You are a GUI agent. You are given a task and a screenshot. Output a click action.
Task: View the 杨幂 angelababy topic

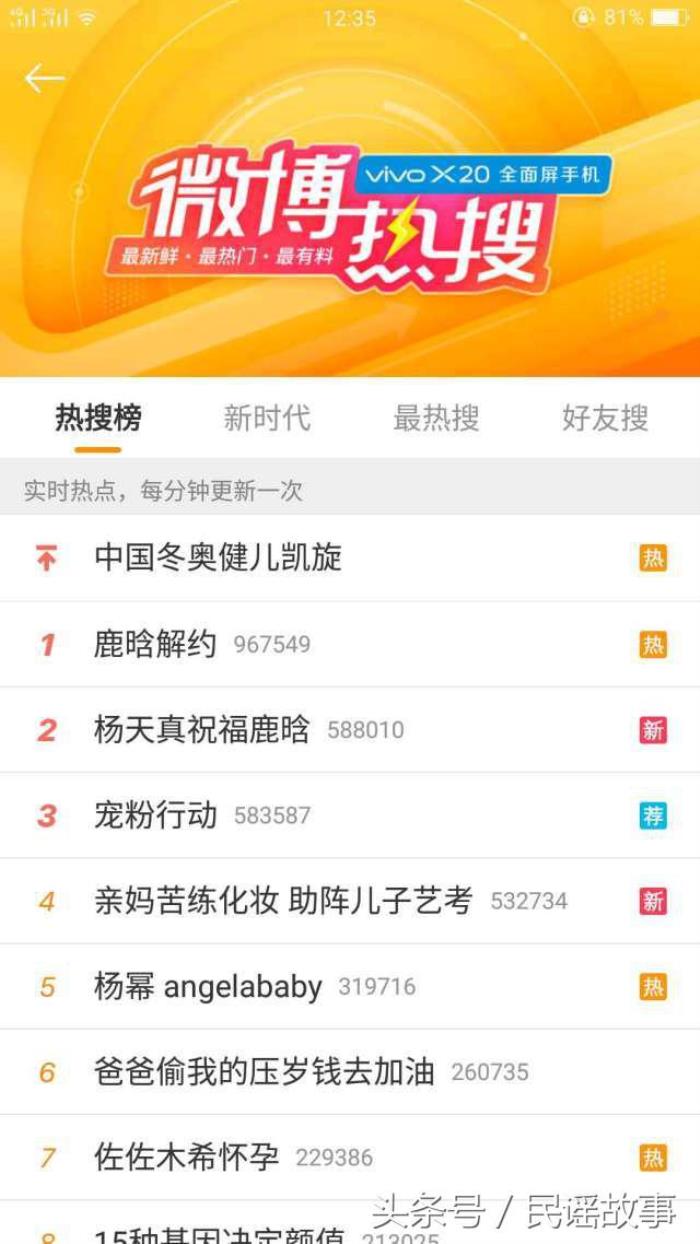[208, 987]
